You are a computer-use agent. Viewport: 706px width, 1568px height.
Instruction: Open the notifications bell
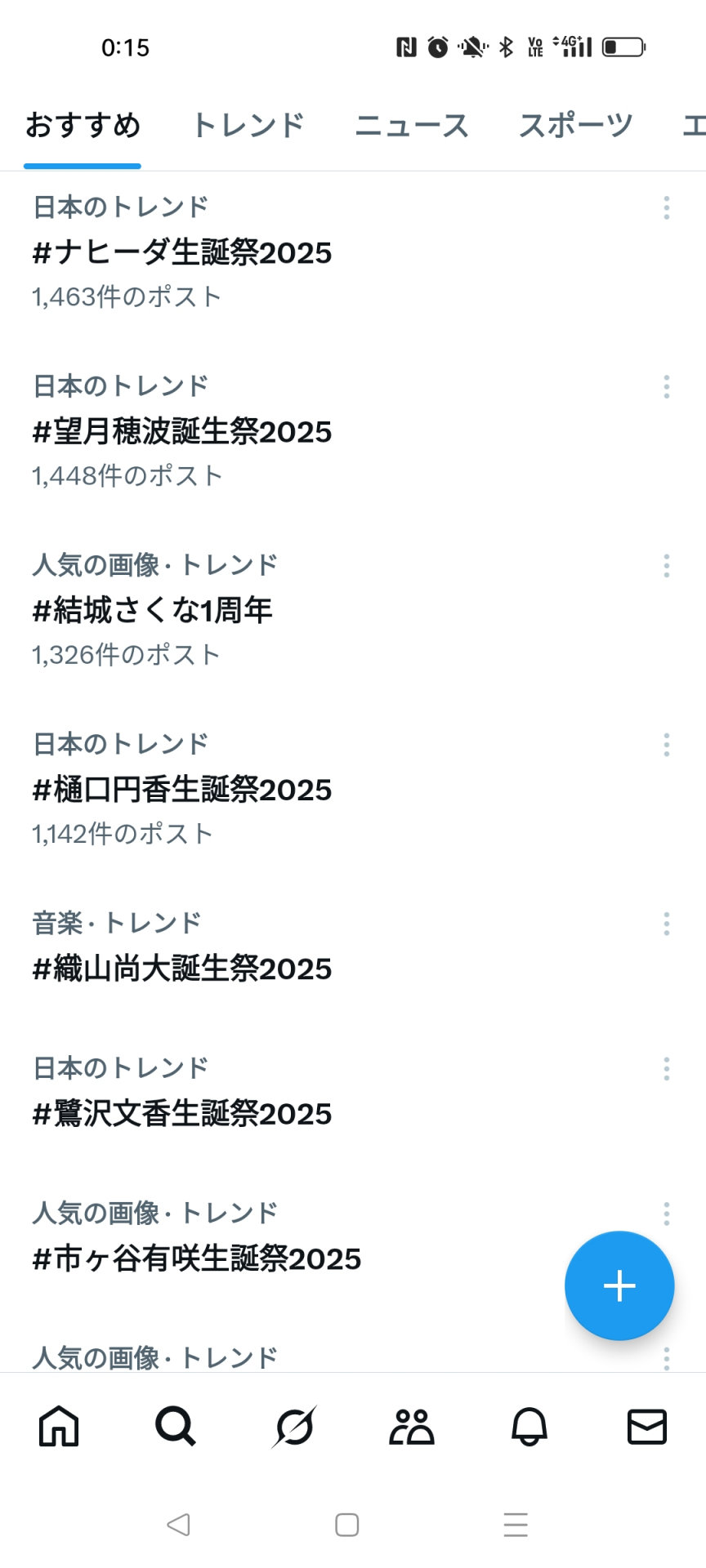pyautogui.click(x=529, y=1427)
